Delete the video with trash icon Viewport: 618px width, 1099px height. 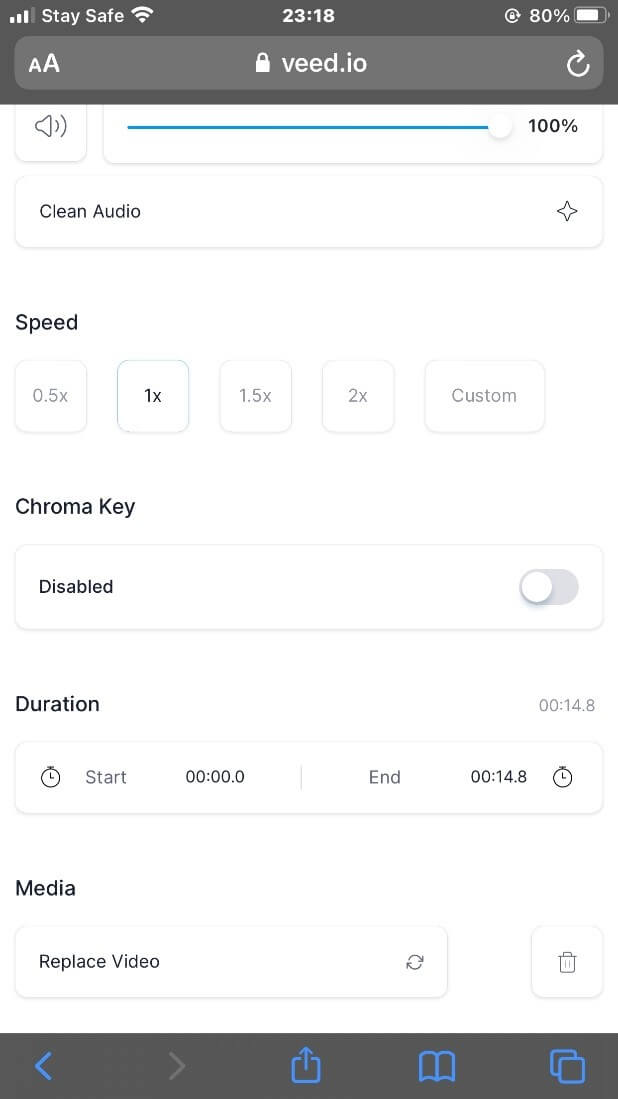pos(567,962)
